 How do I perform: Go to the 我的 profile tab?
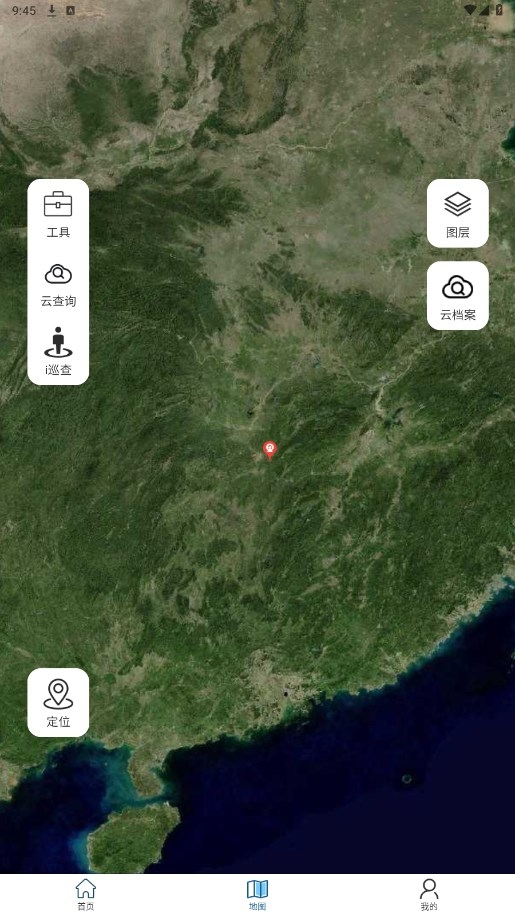tap(428, 895)
